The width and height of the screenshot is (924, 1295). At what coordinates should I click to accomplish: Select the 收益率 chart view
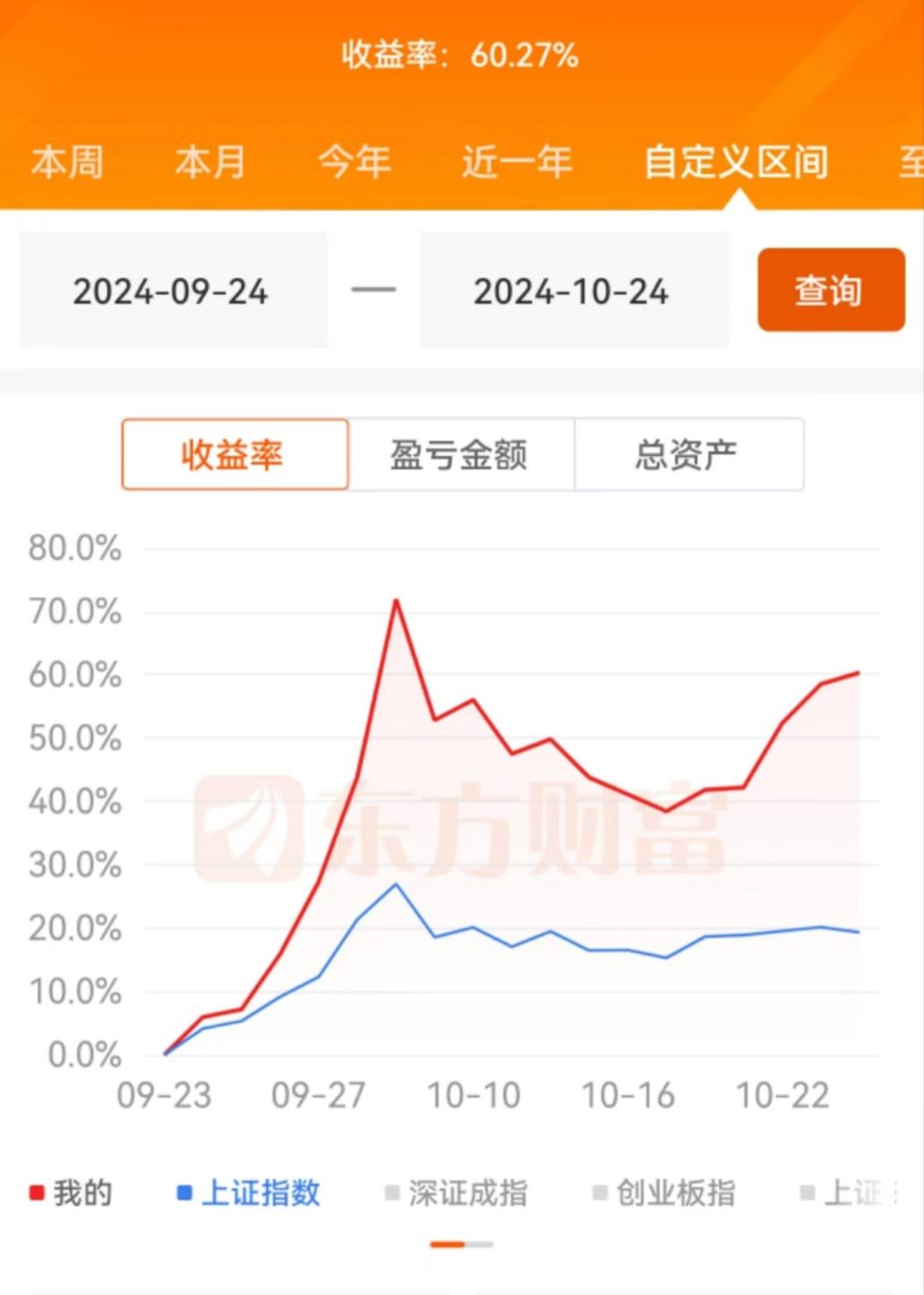234,454
